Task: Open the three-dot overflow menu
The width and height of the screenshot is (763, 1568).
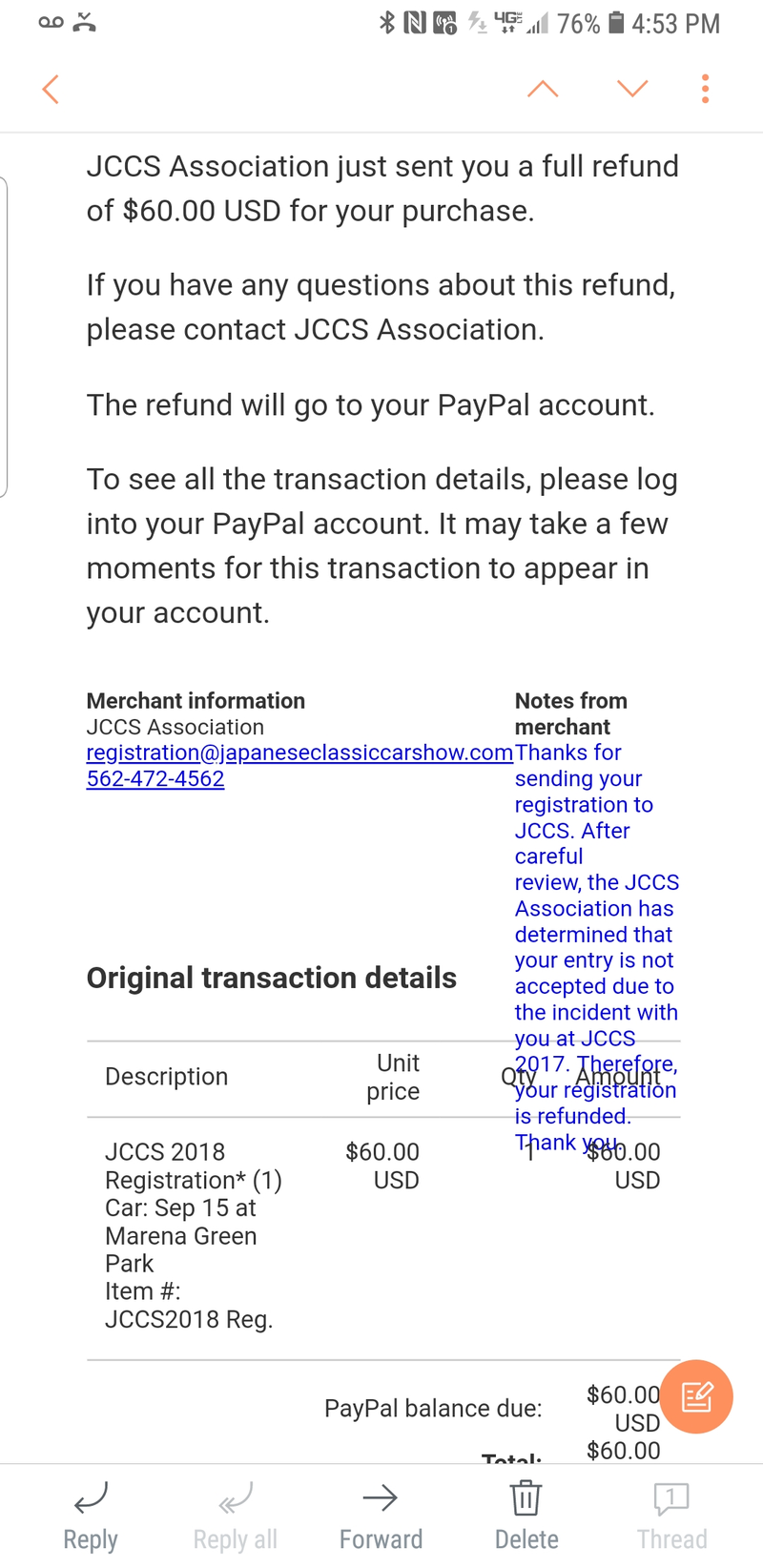Action: coord(705,89)
